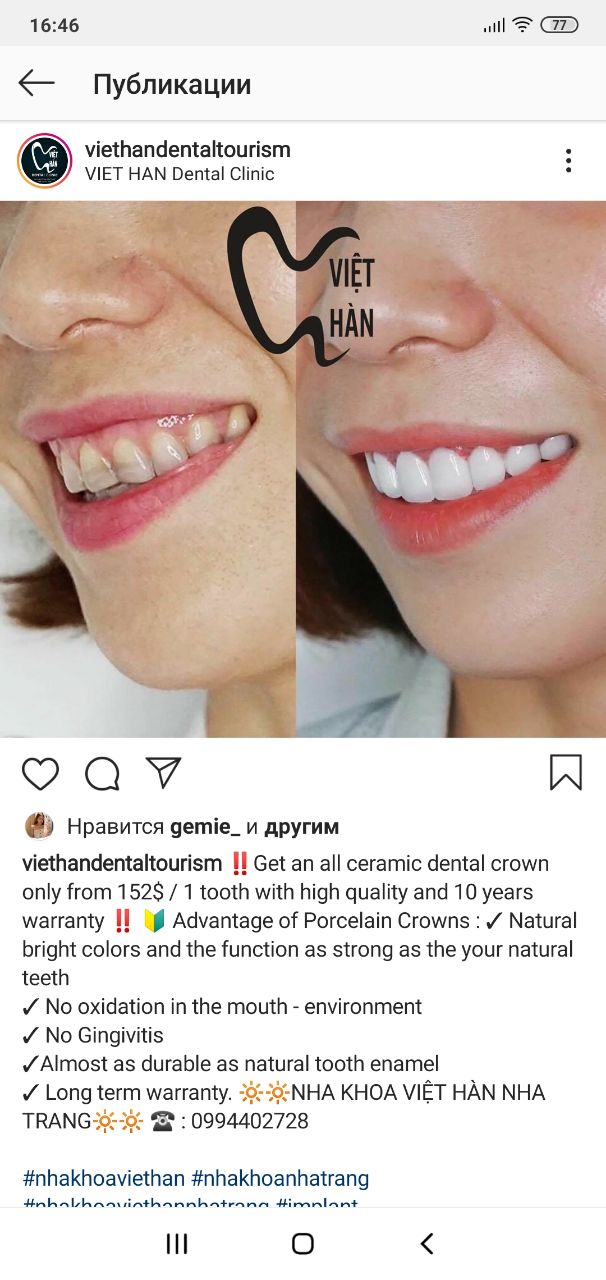
Task: Save the post with the bookmark icon
Action: pos(565,772)
